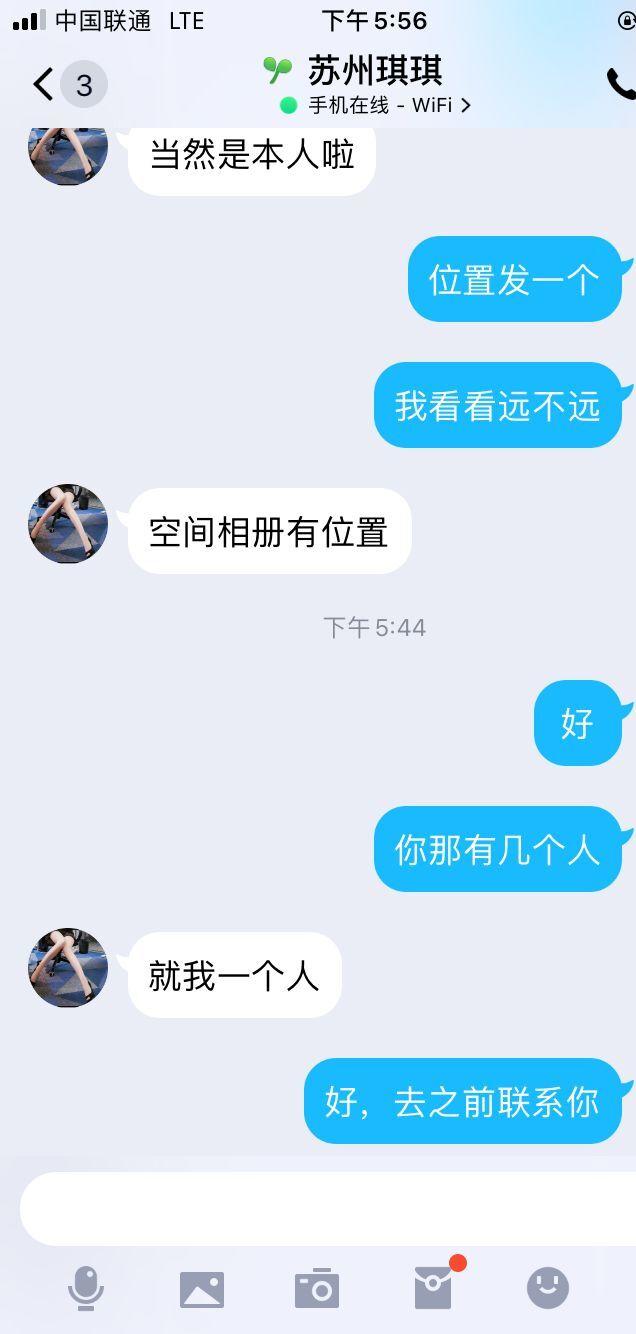Viewport: 636px width, 1334px height.
Task: Open the photo gallery picker
Action: coord(202,1289)
